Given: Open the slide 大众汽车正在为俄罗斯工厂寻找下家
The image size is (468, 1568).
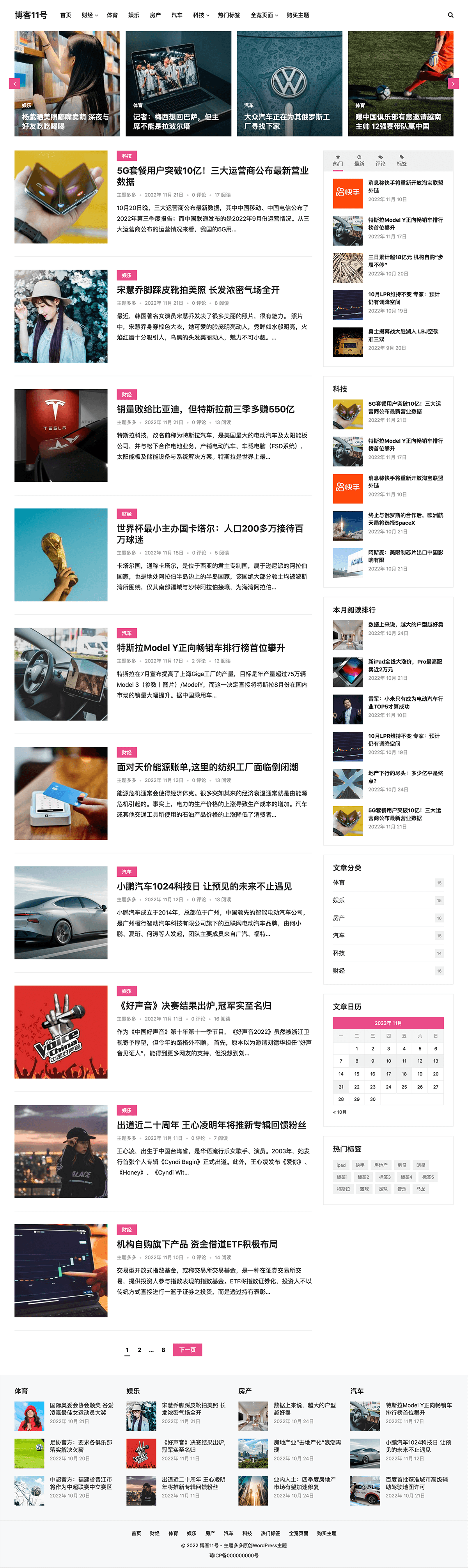Looking at the screenshot, I should tap(287, 121).
